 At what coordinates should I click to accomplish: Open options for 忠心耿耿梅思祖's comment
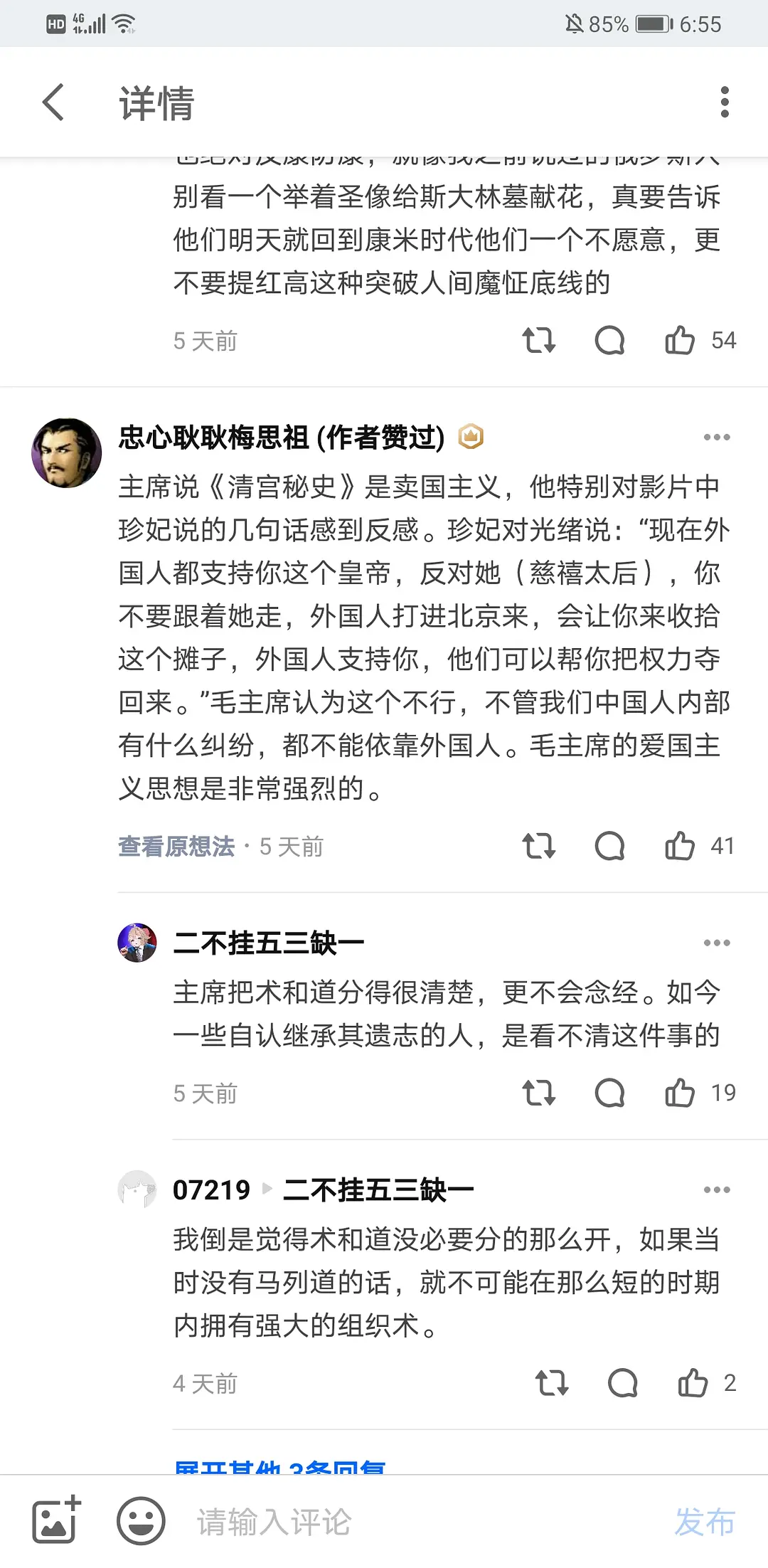pos(716,437)
